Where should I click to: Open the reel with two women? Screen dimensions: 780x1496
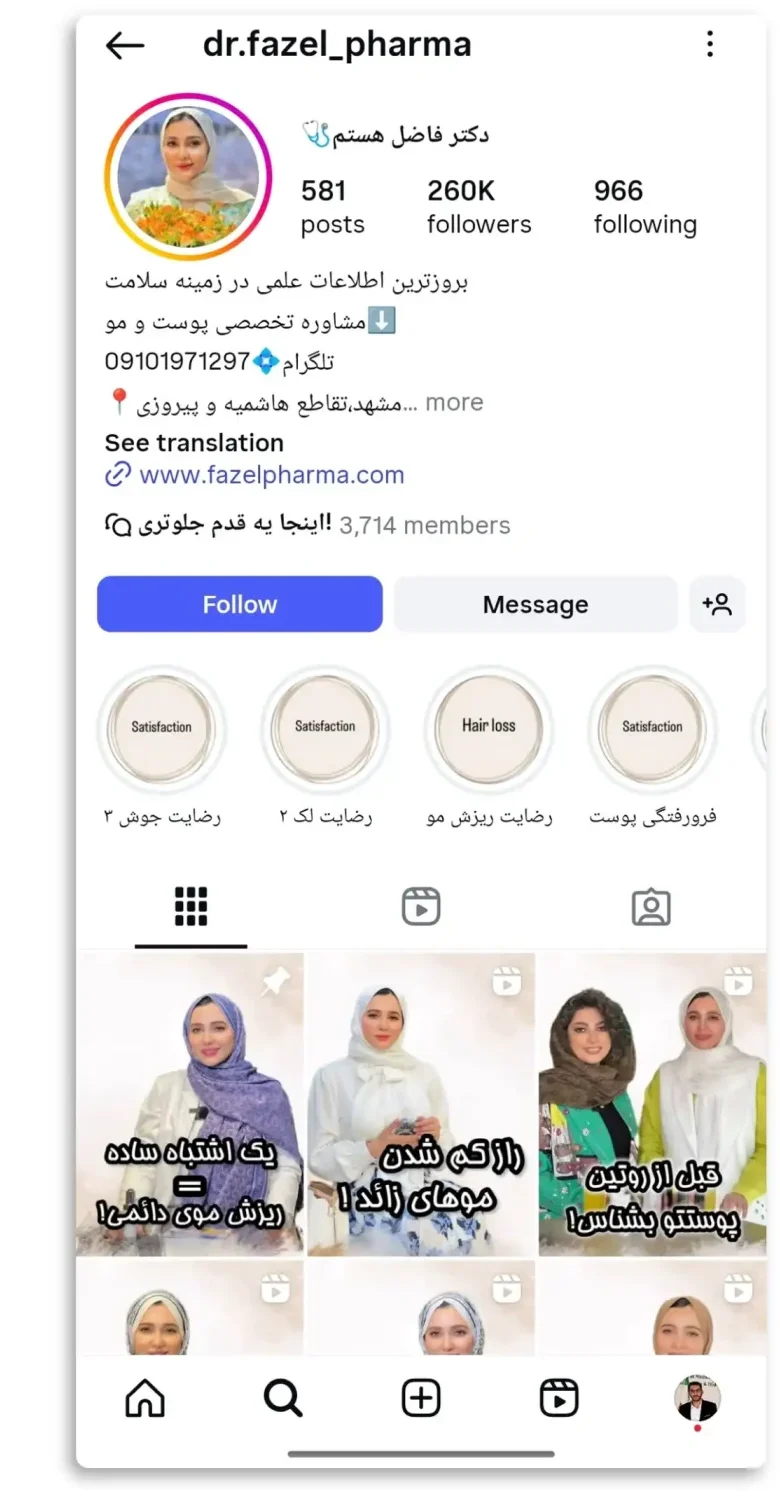(x=652, y=1104)
